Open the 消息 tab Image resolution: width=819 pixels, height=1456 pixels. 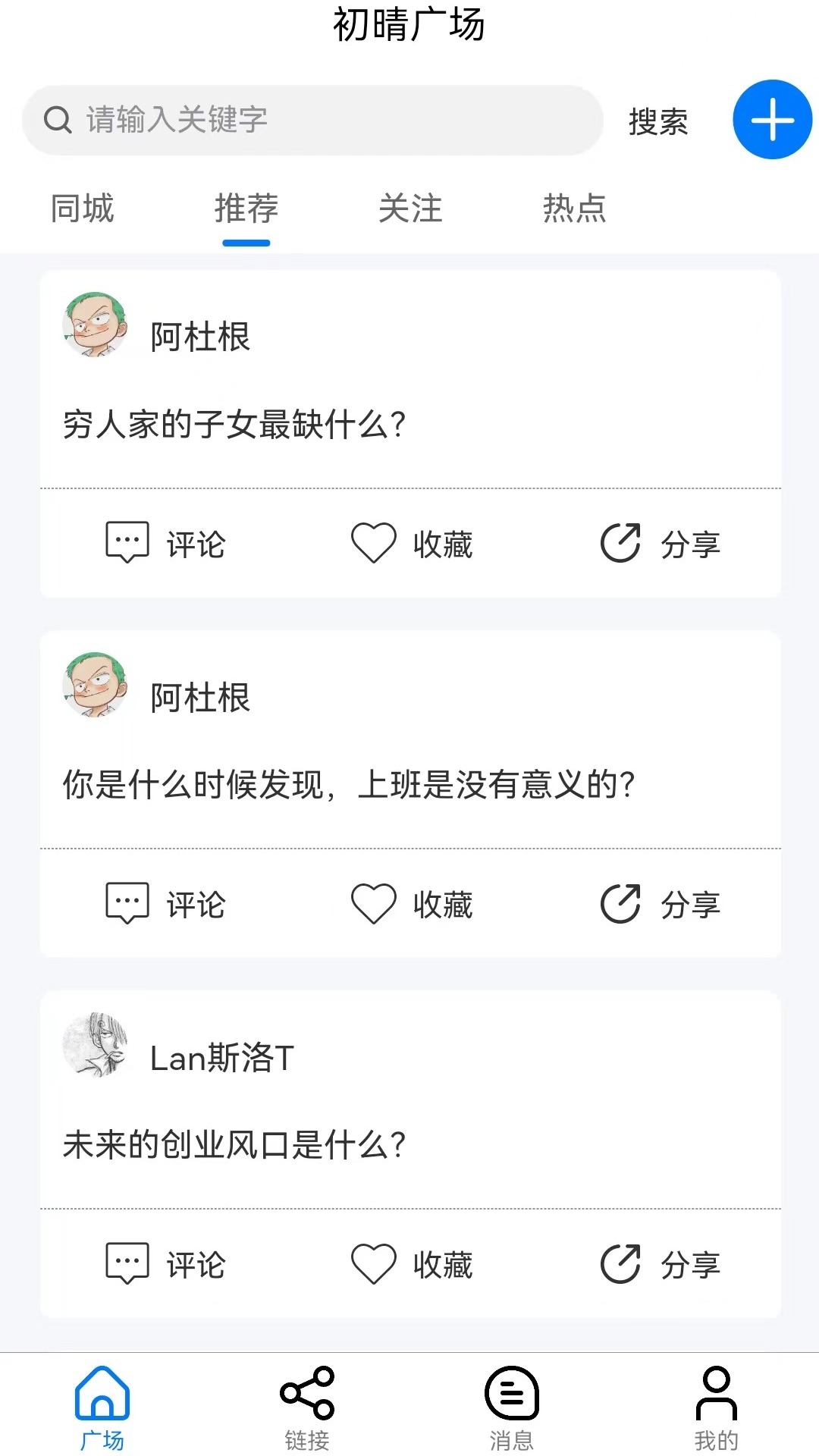coord(512,1407)
